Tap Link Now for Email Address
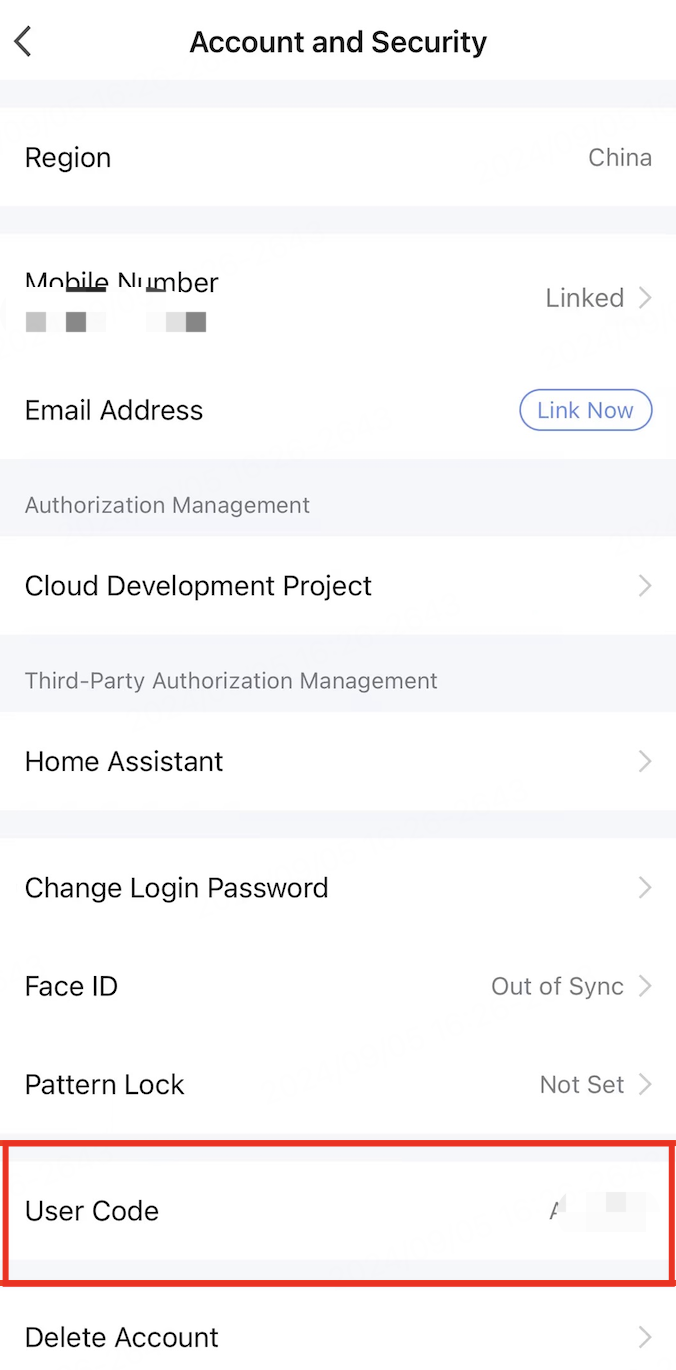 (585, 410)
